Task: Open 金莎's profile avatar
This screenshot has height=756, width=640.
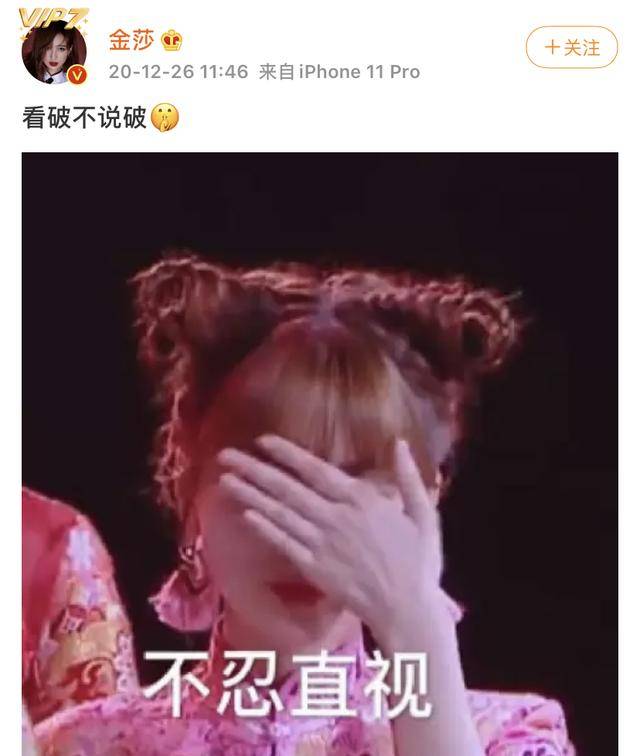Action: (54, 52)
